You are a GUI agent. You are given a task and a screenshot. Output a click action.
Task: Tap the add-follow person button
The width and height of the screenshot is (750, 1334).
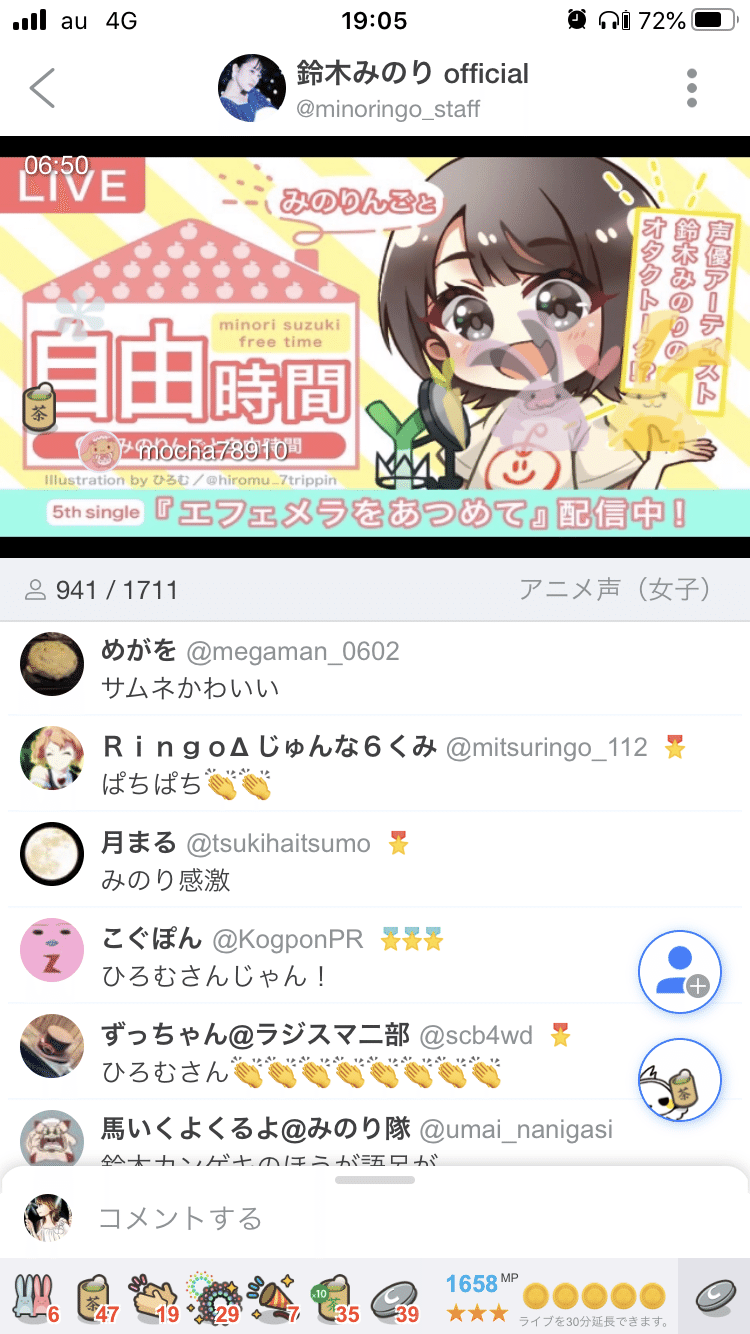pyautogui.click(x=680, y=972)
